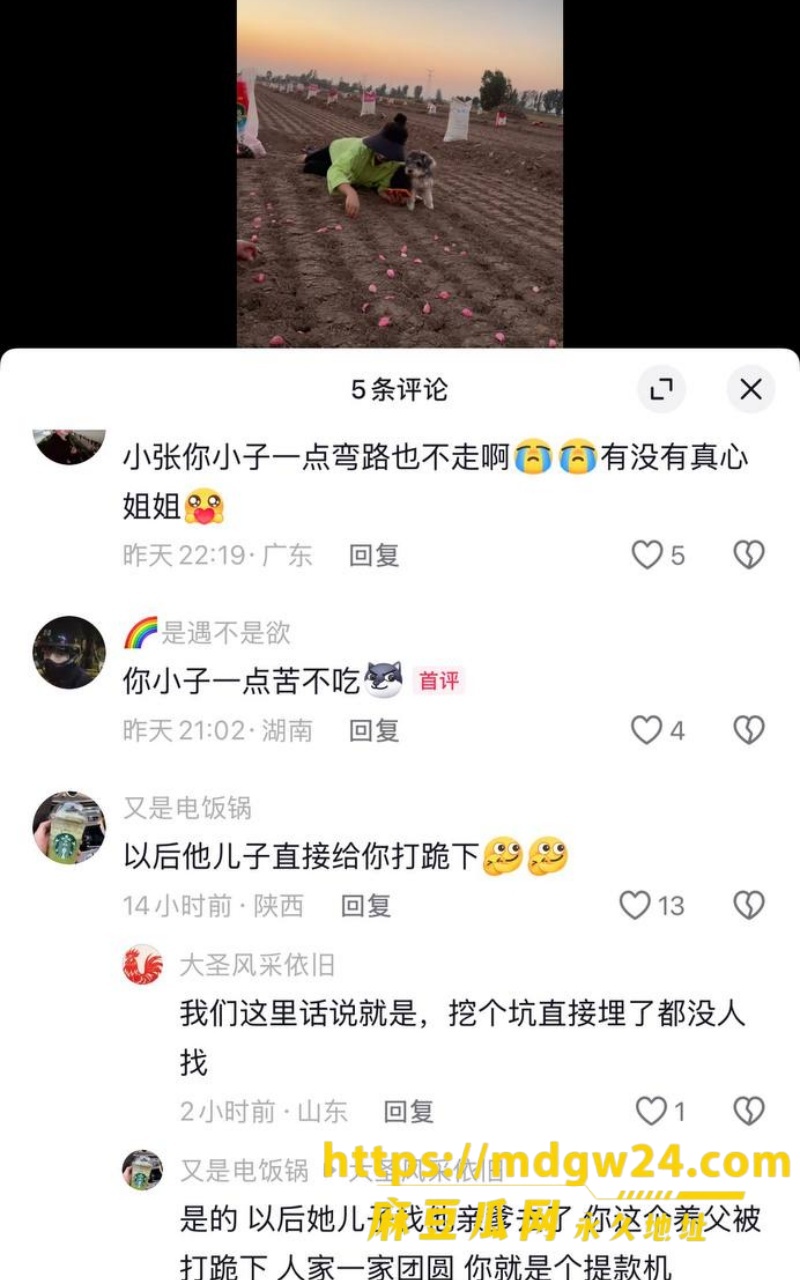Expand the comments panel to full screen
The width and height of the screenshot is (800, 1280).
[661, 390]
